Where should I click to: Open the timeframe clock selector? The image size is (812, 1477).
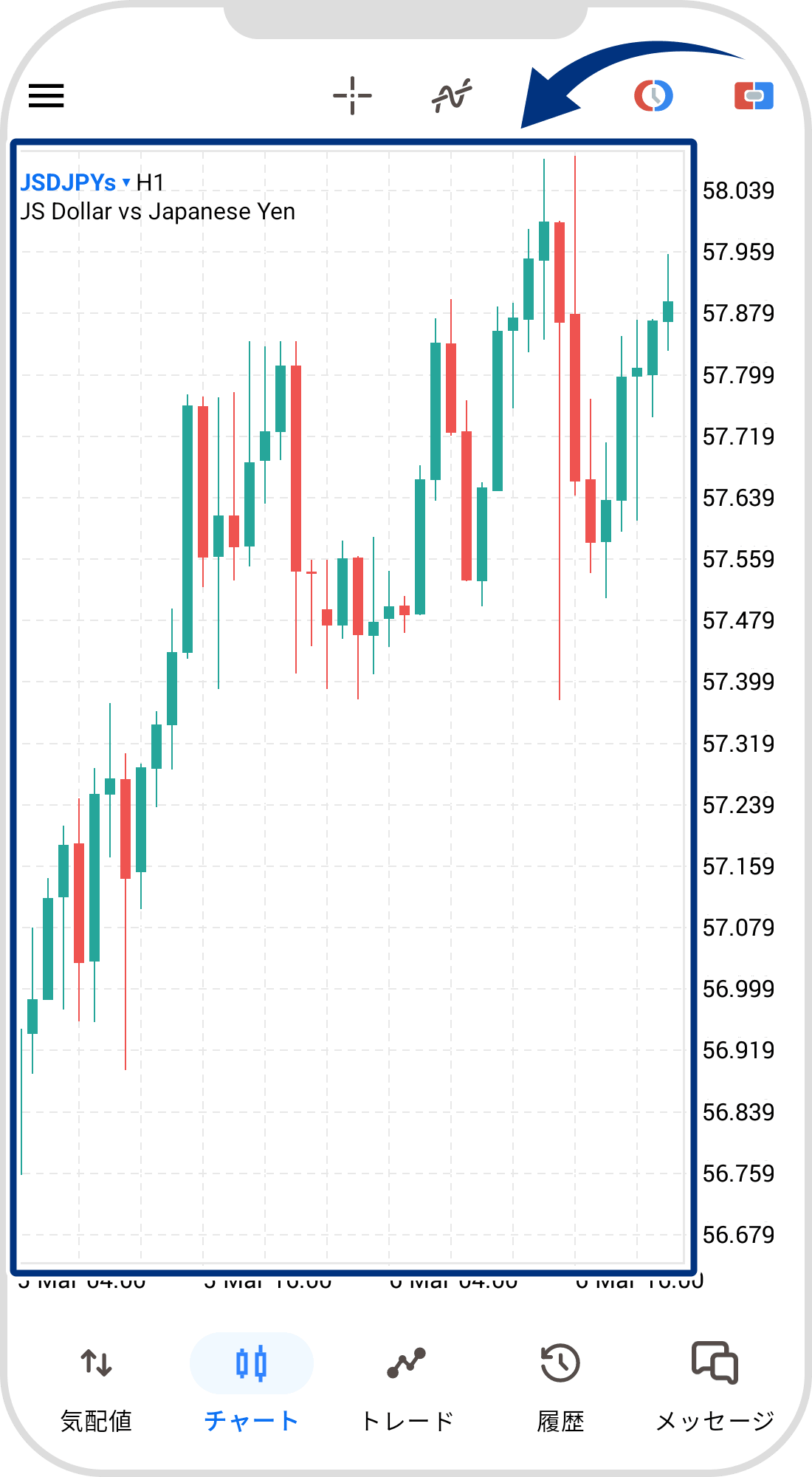[653, 96]
